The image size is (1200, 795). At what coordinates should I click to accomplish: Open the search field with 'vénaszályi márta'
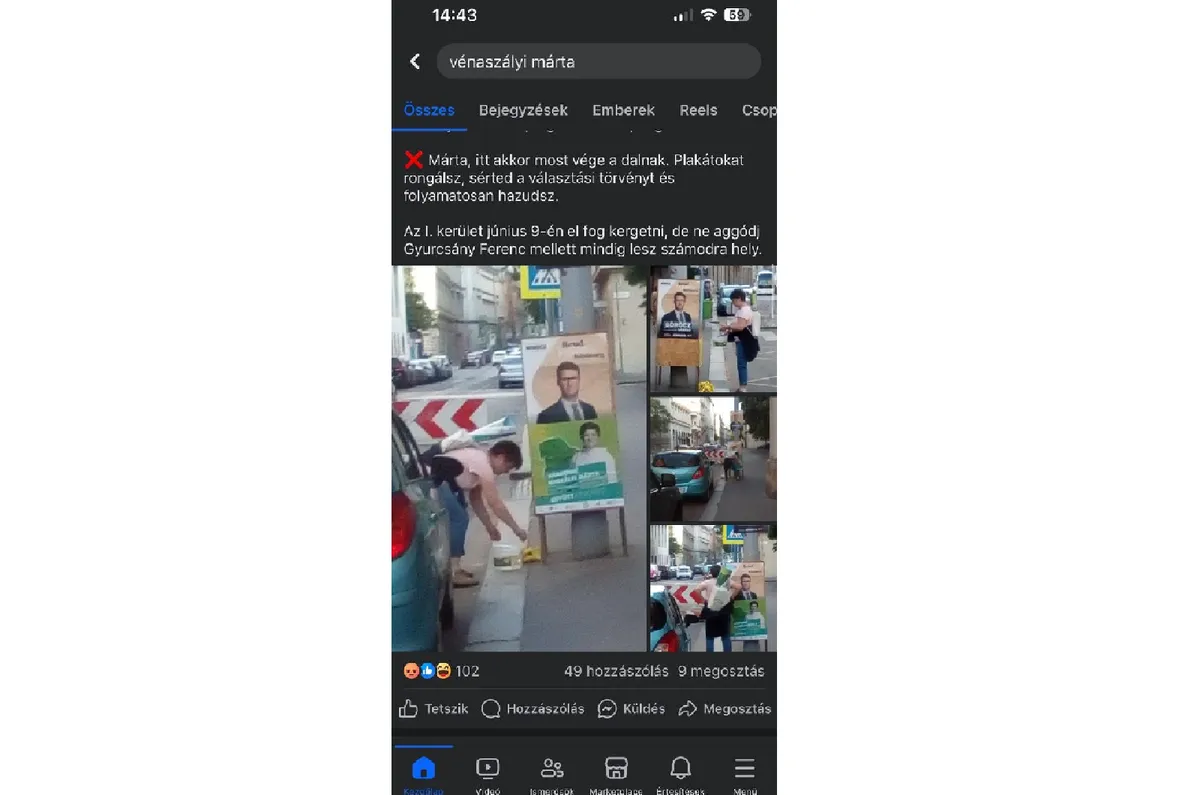598,62
